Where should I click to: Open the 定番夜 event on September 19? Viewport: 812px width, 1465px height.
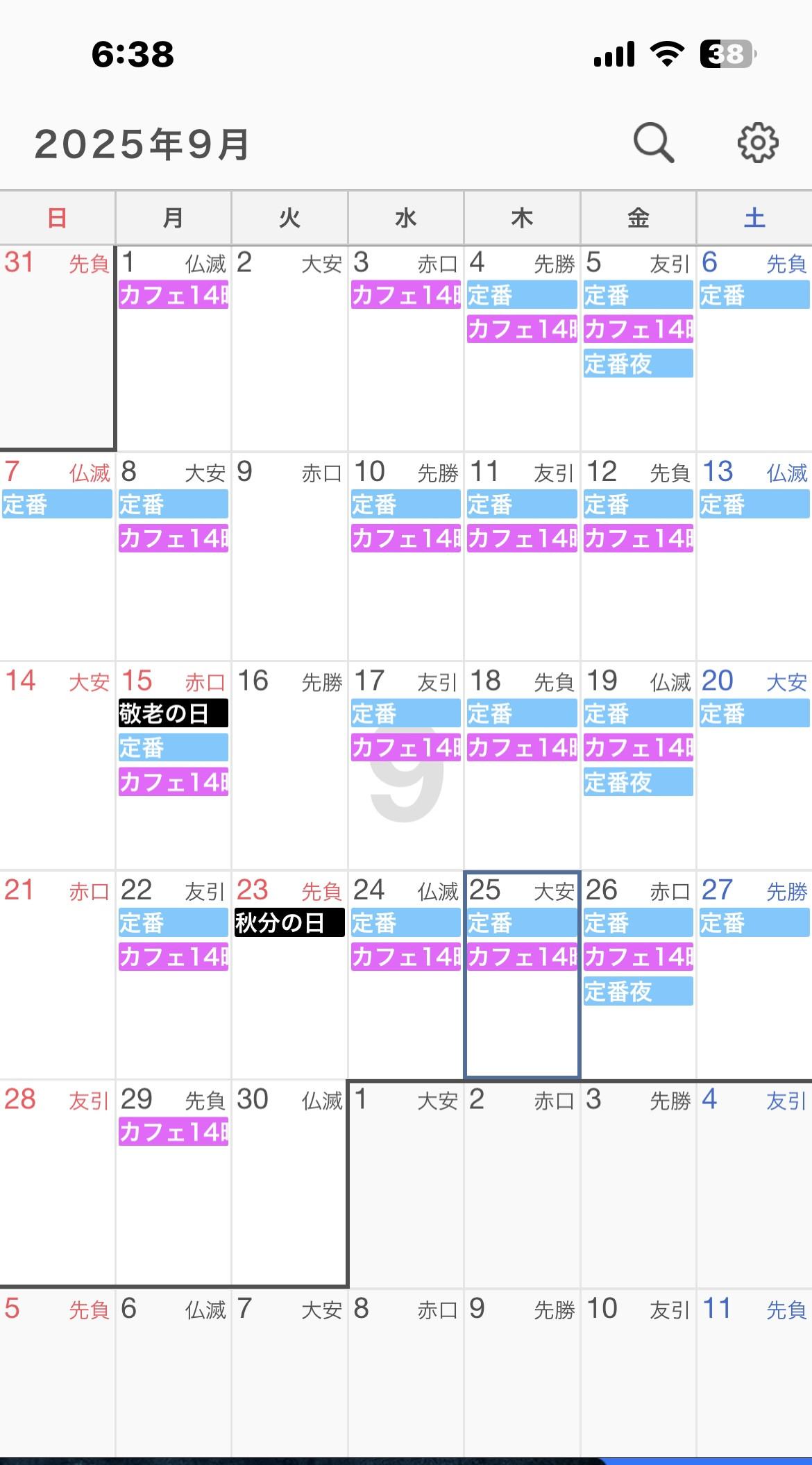tap(638, 781)
